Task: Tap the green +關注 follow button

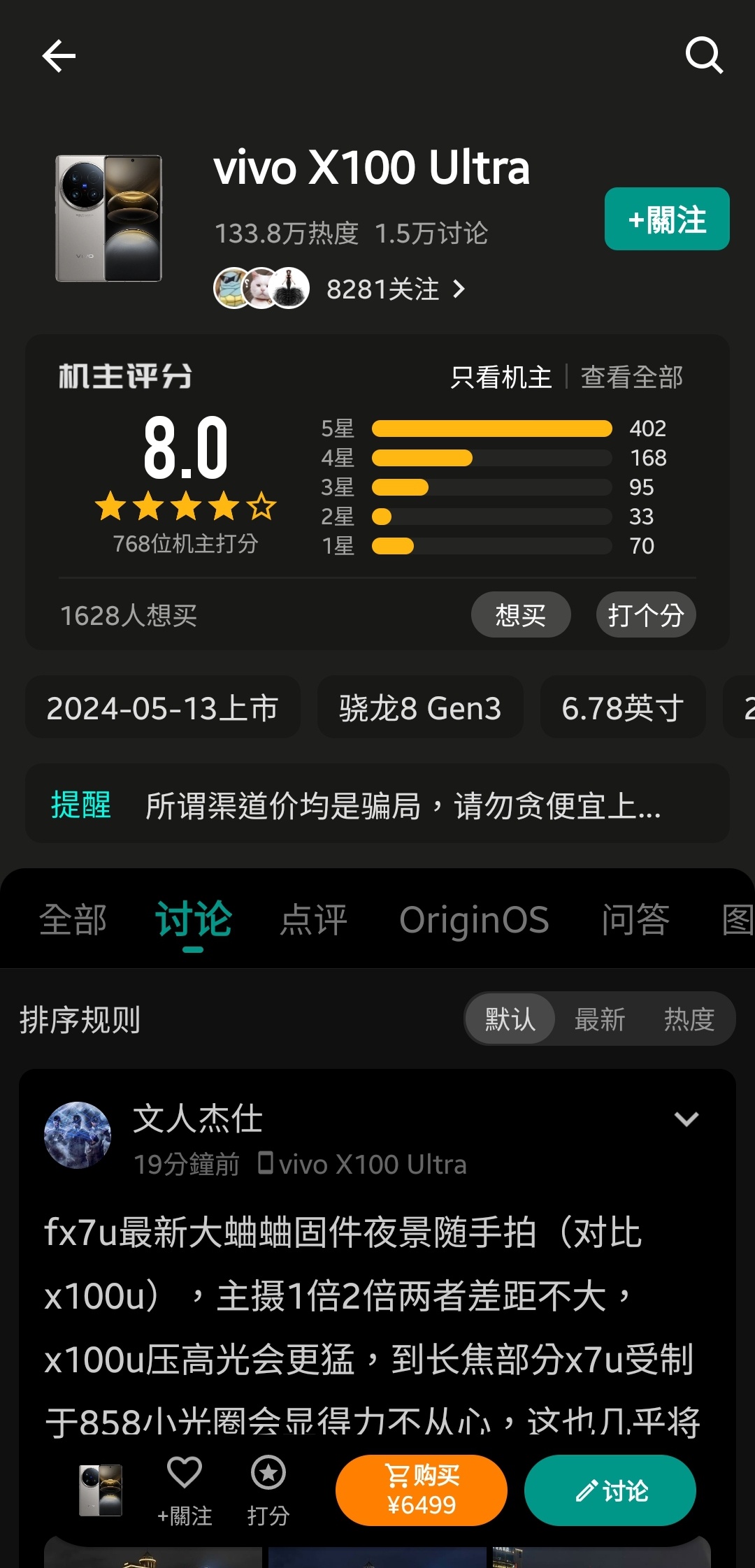Action: (666, 219)
